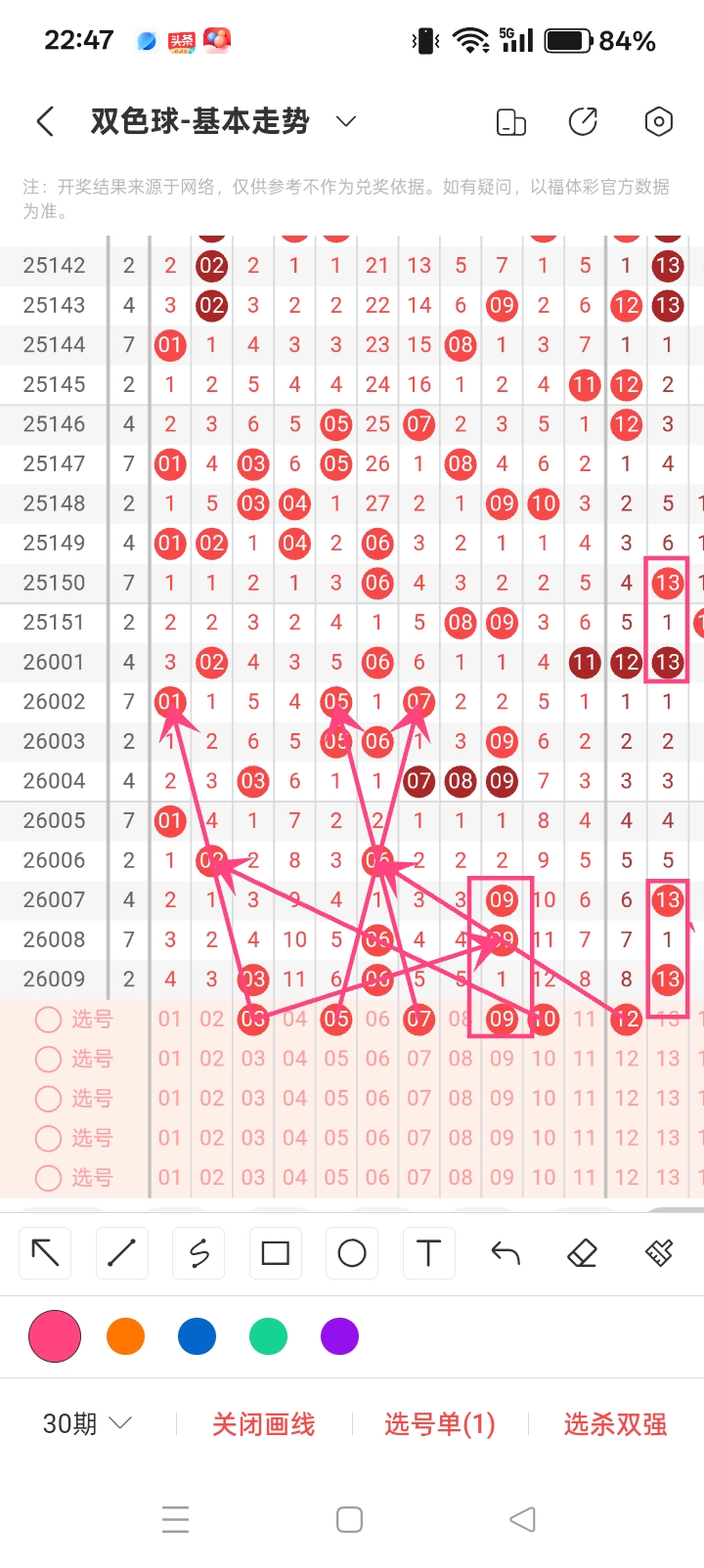Image resolution: width=704 pixels, height=1568 pixels.
Task: Choose the orange drawing color
Action: [125, 1336]
